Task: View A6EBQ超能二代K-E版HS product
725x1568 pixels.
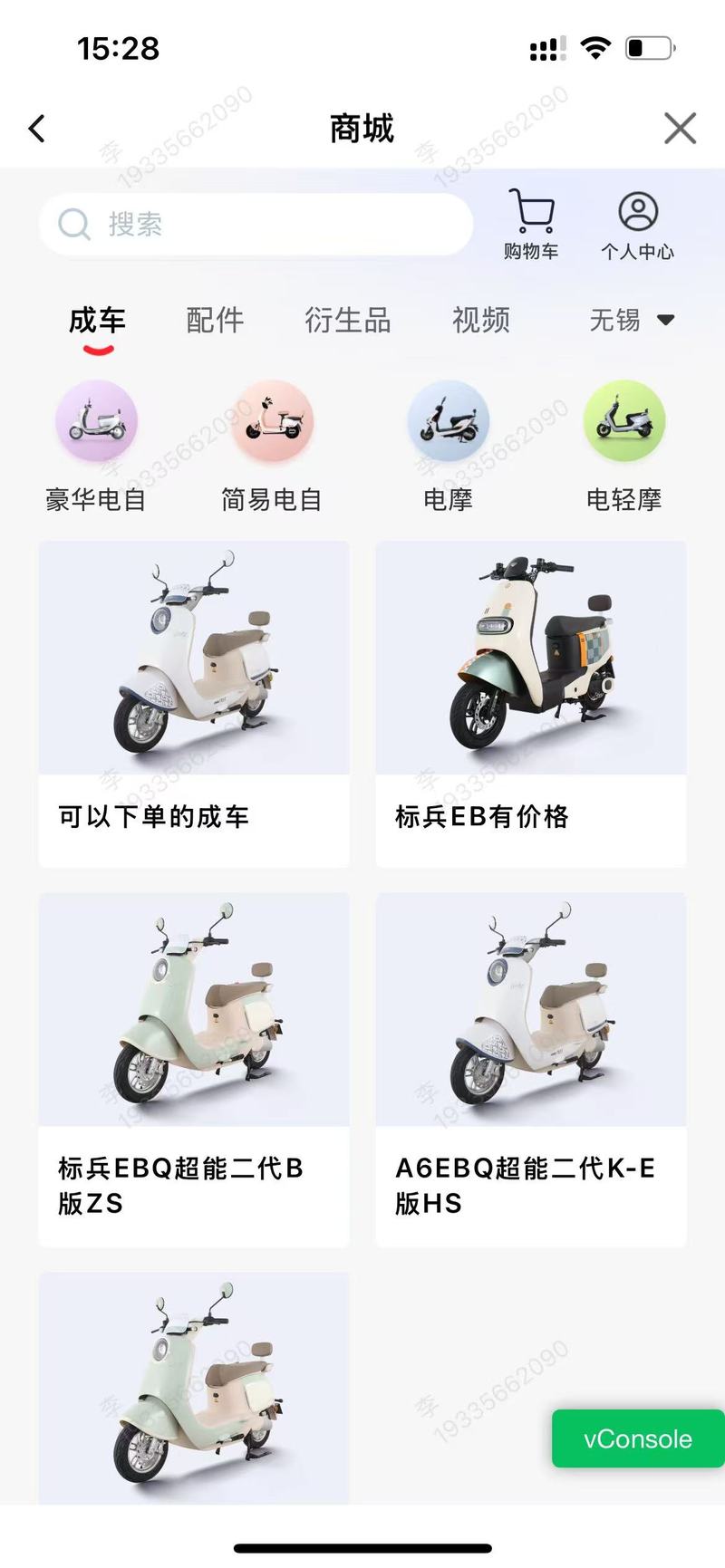Action: pos(531,1069)
